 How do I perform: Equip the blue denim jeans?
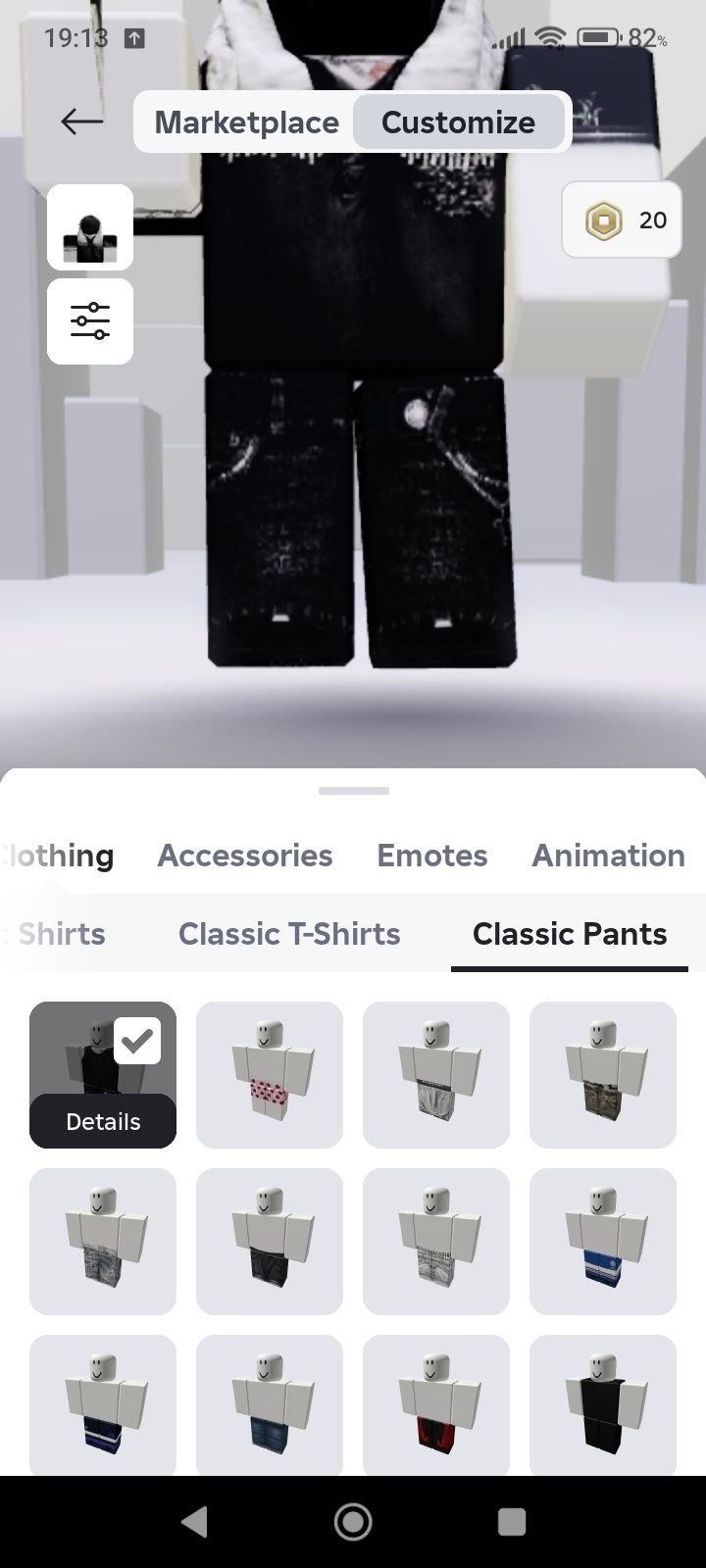(x=270, y=1407)
